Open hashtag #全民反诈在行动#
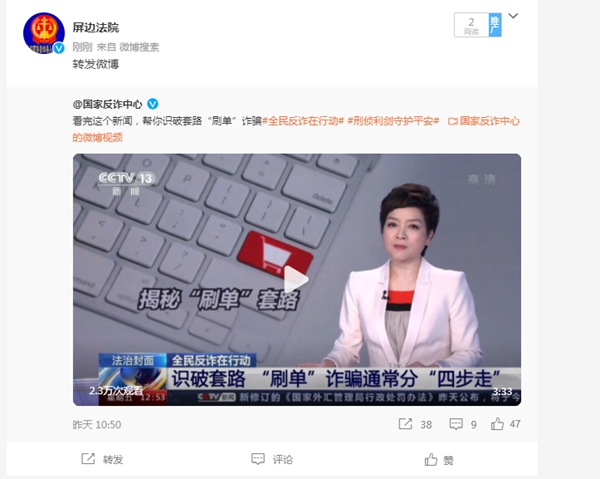The image size is (600, 479). [301, 121]
